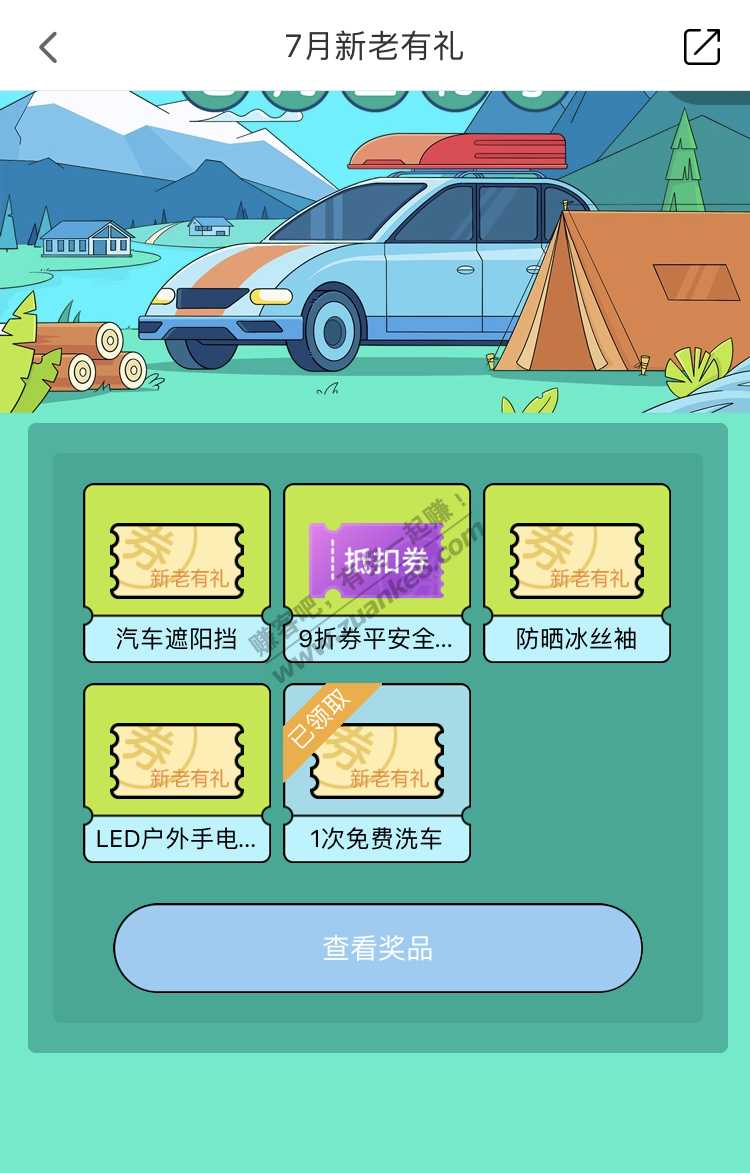Go back using the arrow

(x=48, y=47)
